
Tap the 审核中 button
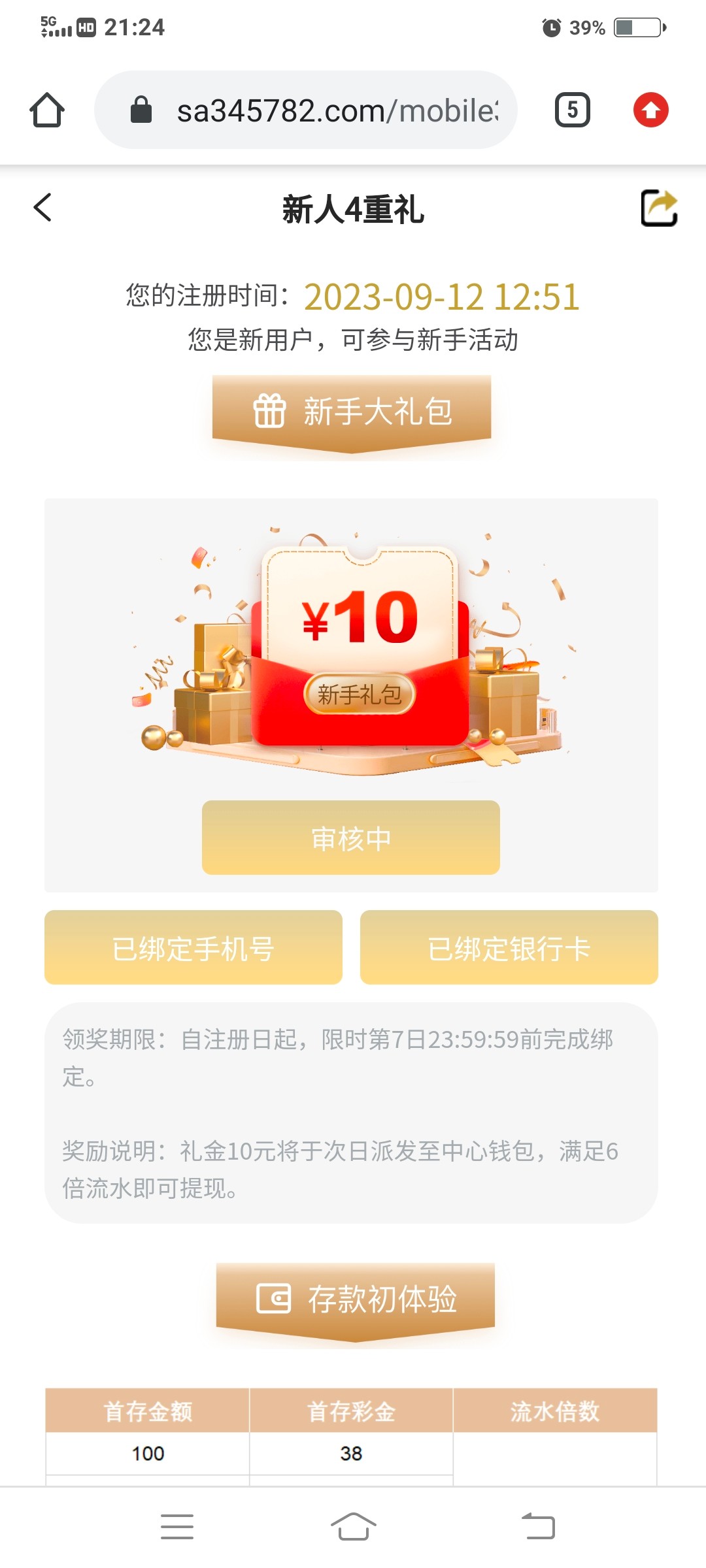click(x=351, y=838)
